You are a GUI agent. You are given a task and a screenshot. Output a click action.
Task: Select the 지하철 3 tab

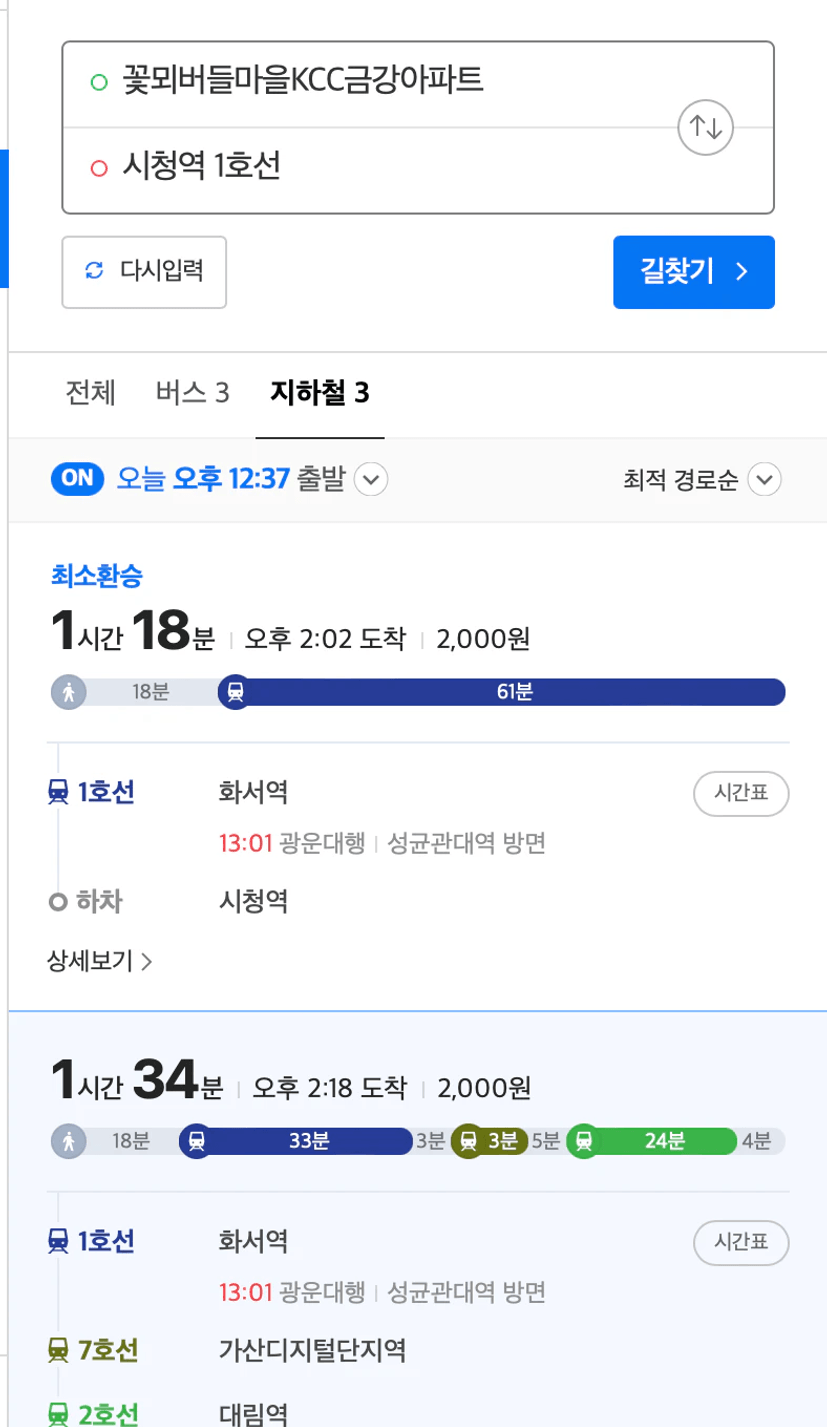pos(320,394)
